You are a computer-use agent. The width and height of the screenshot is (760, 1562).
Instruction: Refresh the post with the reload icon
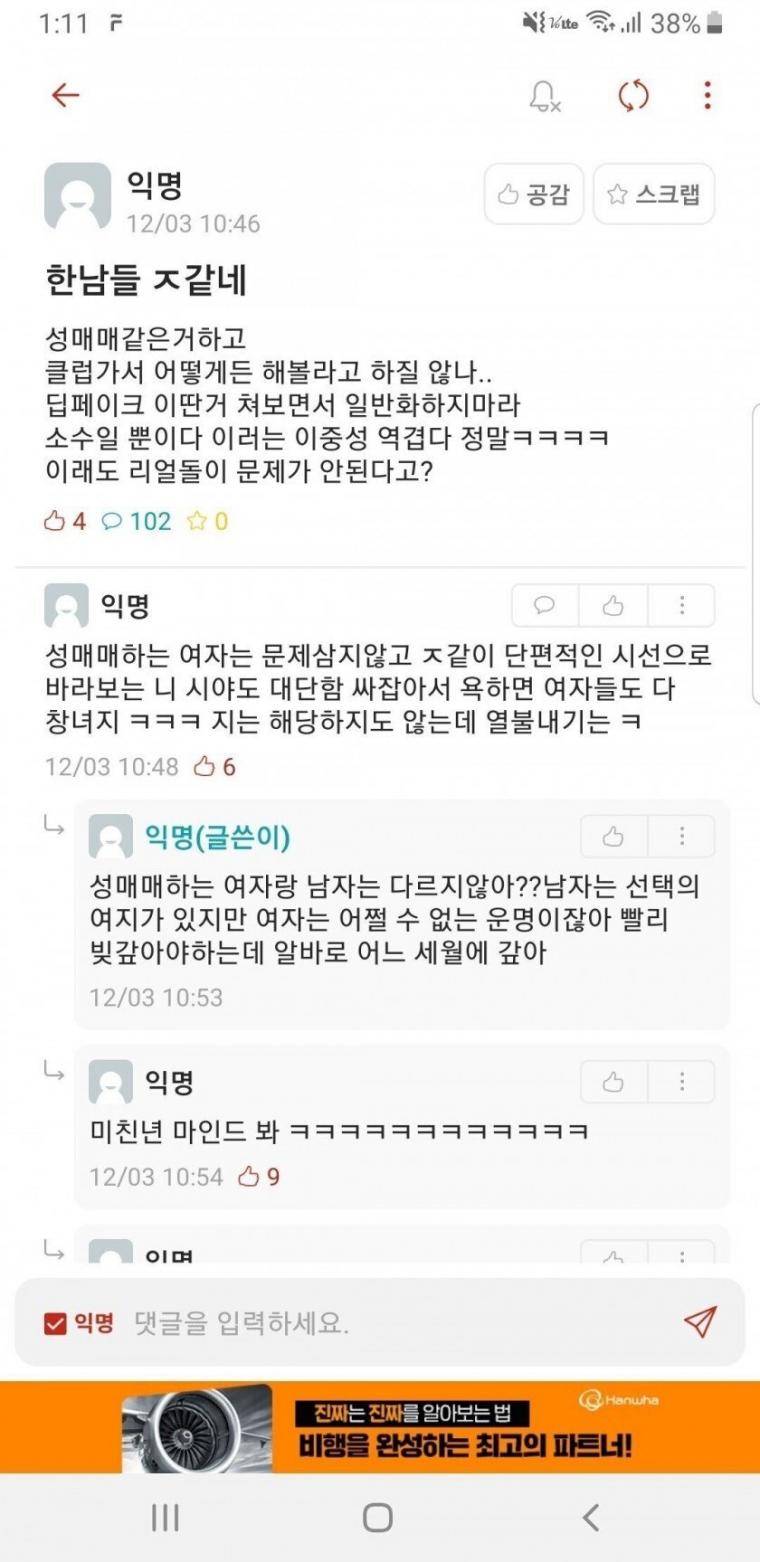(x=633, y=96)
